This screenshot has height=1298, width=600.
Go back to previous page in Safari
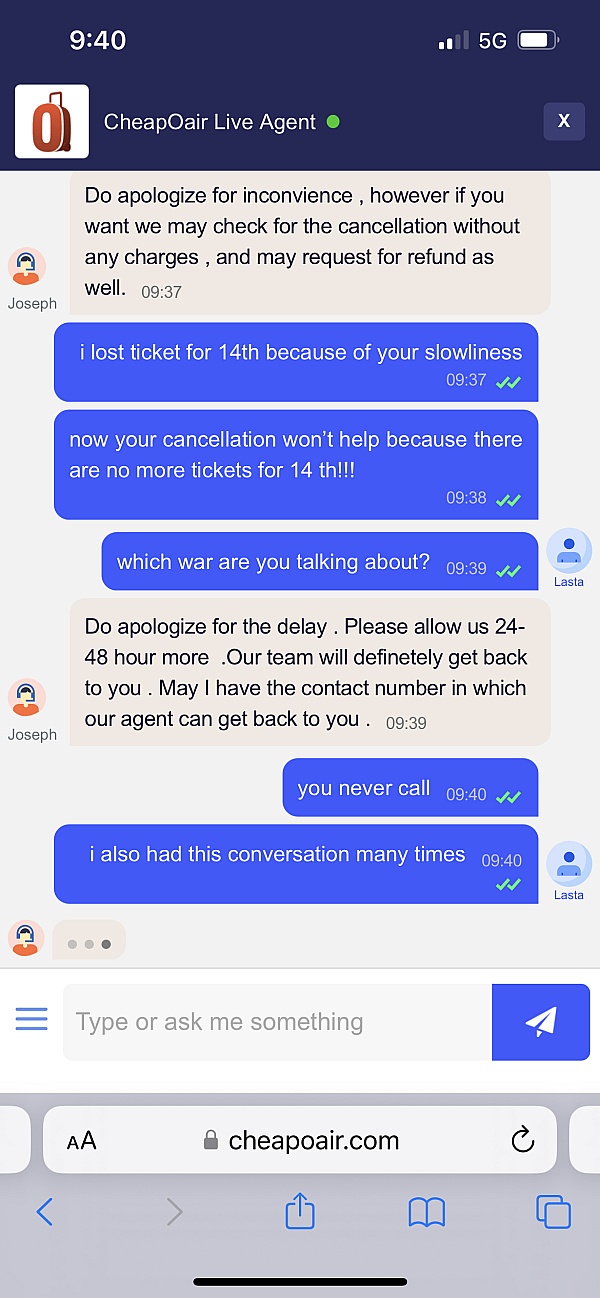(x=44, y=1212)
